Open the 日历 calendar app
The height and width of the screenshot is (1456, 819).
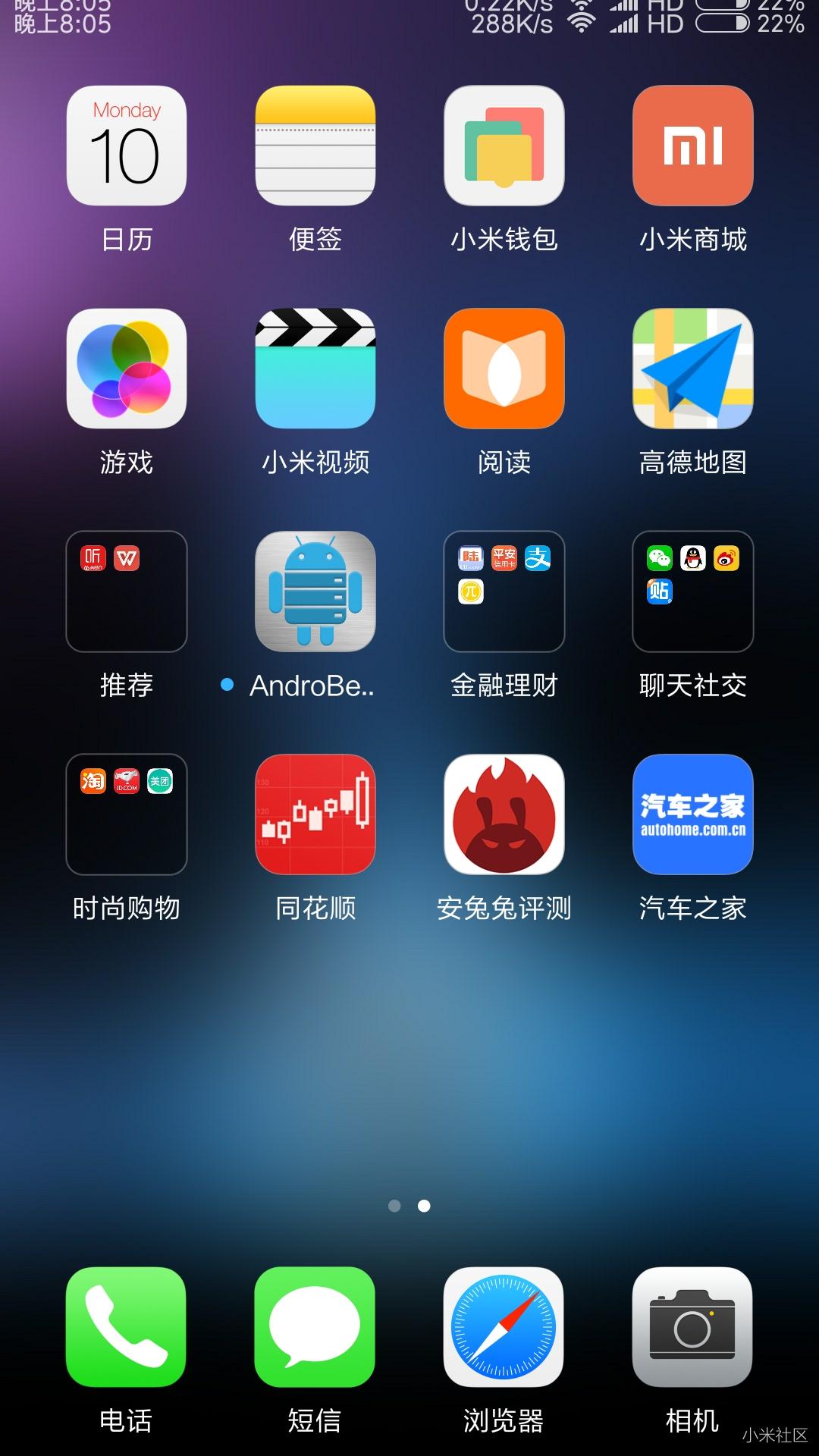(x=127, y=146)
